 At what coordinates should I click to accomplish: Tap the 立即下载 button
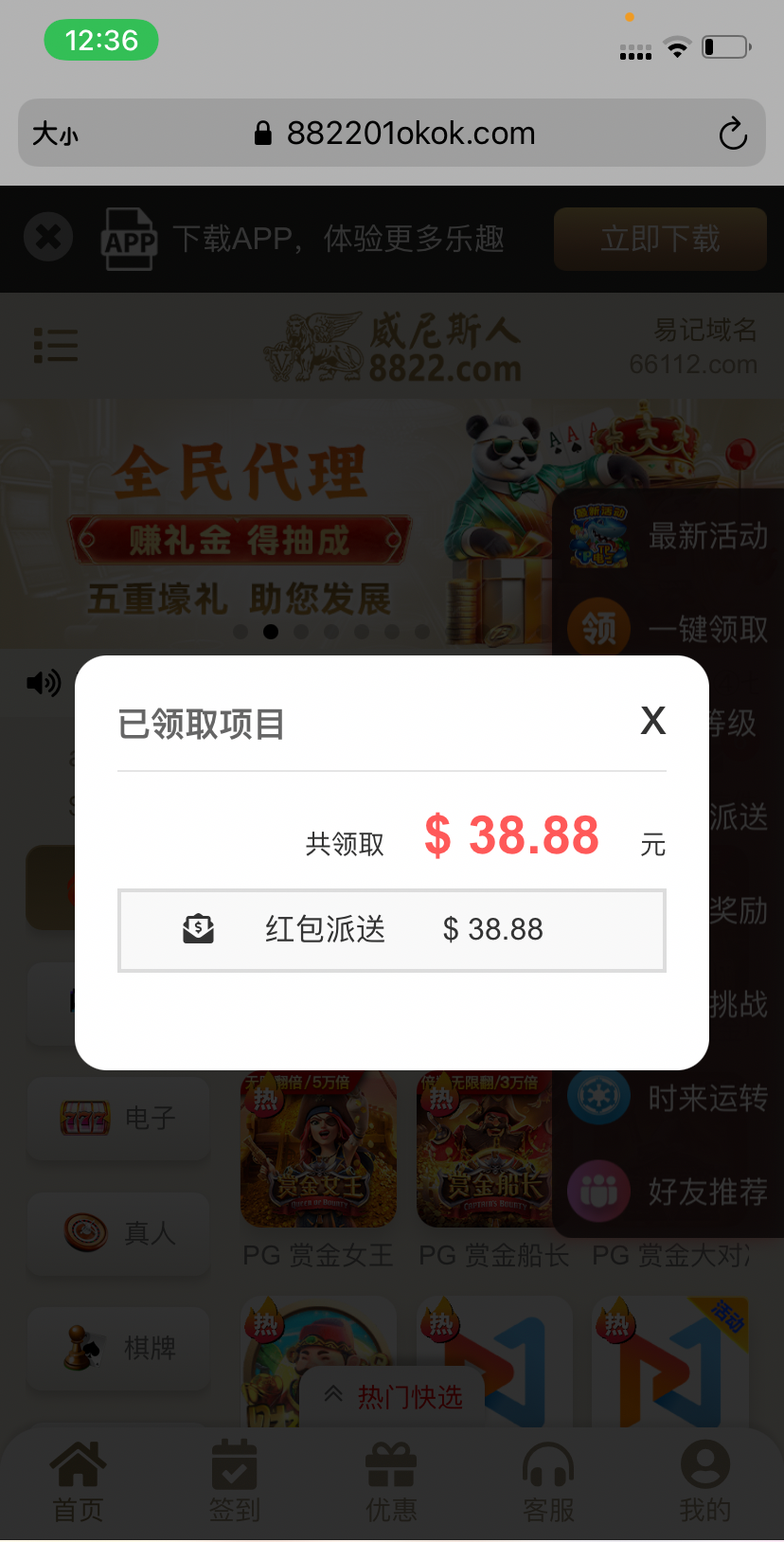pos(660,239)
